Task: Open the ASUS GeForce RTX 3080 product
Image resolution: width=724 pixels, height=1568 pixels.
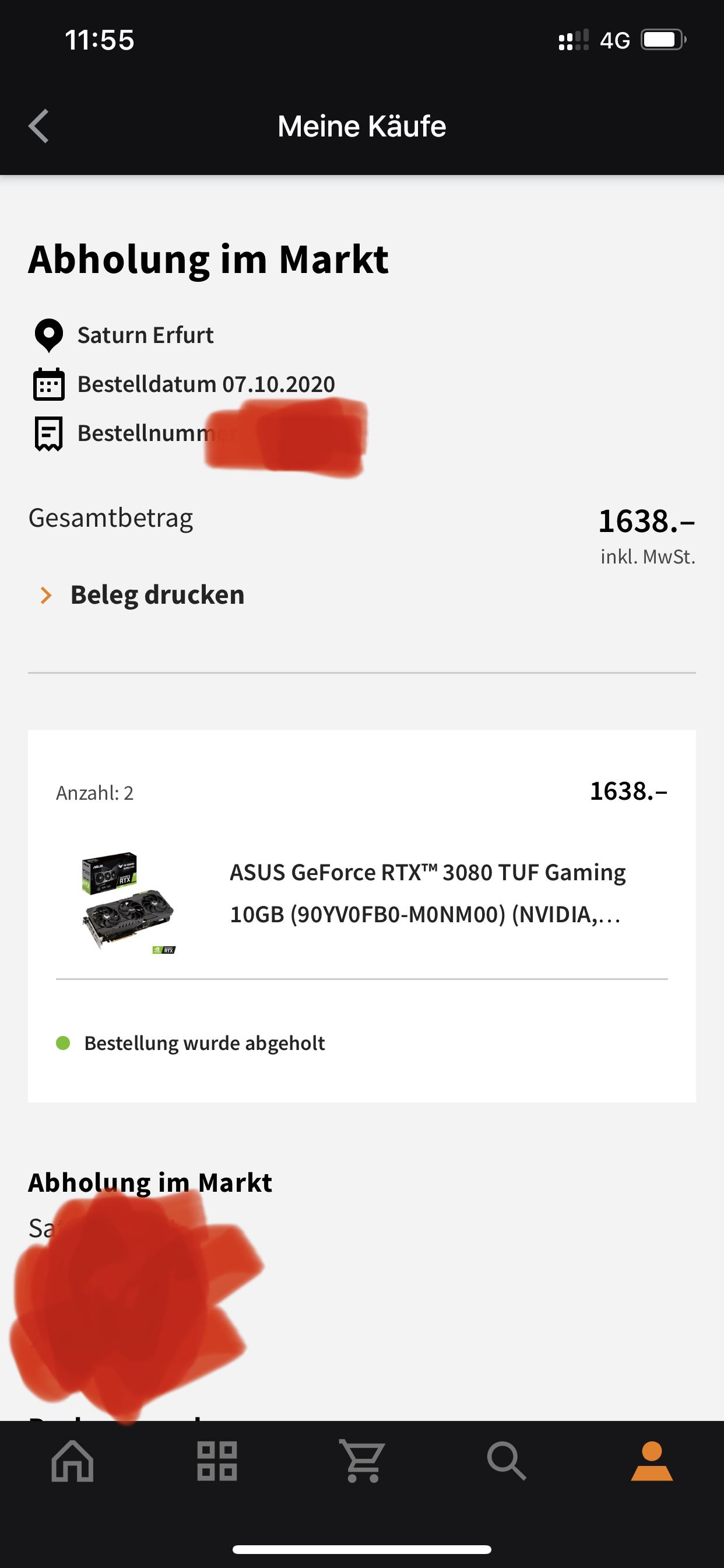Action: (x=427, y=893)
